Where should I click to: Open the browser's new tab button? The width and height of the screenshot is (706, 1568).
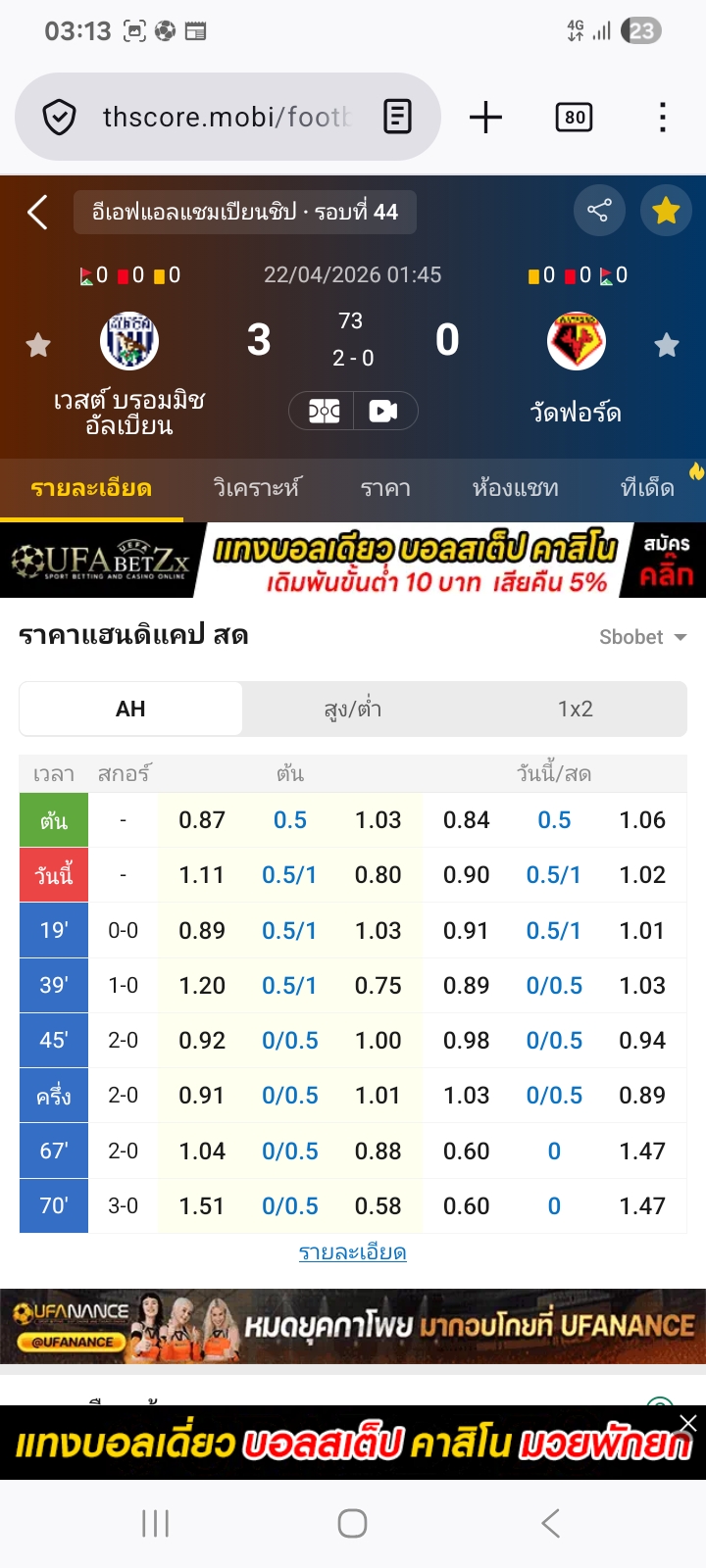coord(485,118)
